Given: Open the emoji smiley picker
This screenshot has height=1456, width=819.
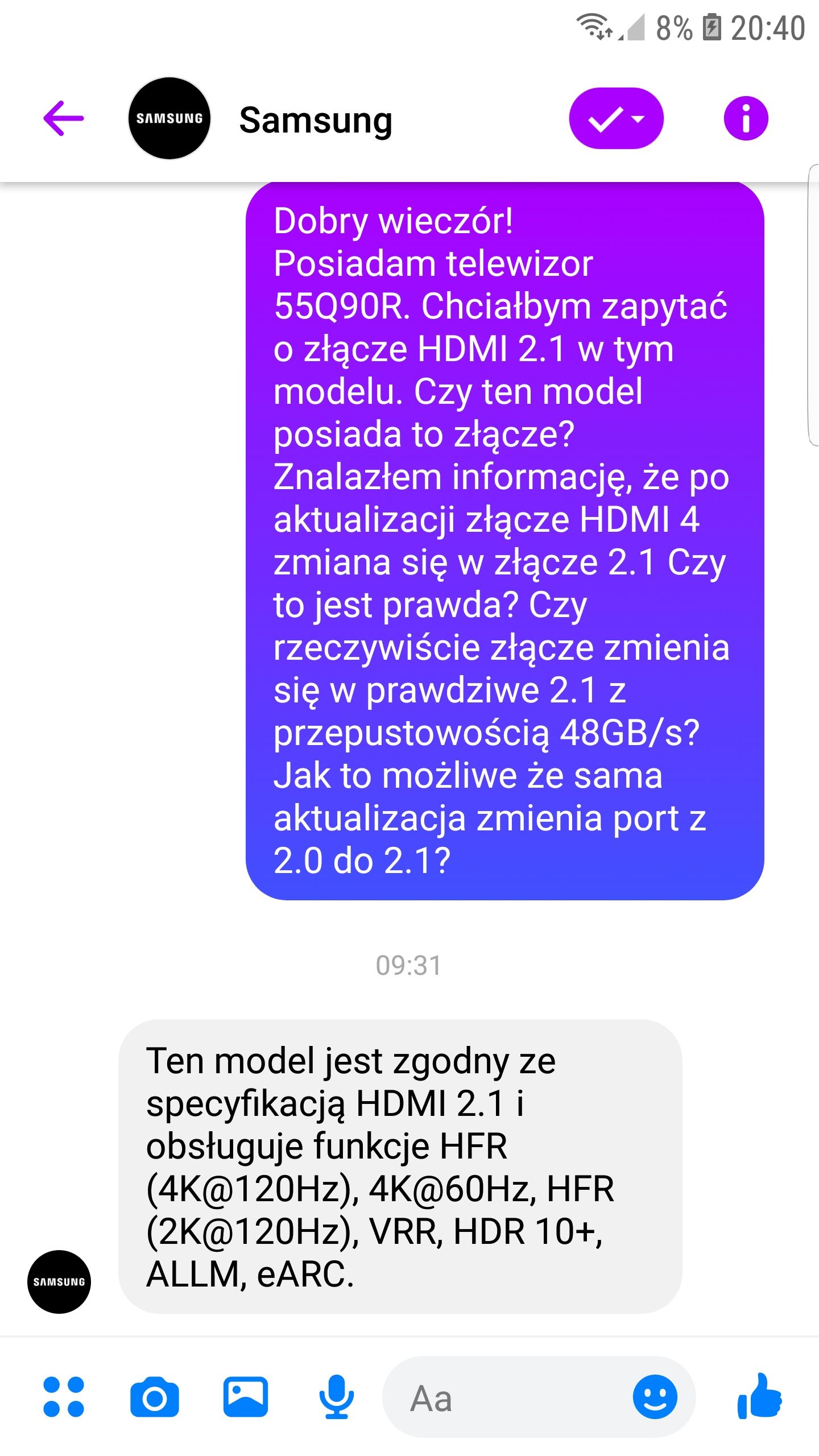Looking at the screenshot, I should point(655,1397).
